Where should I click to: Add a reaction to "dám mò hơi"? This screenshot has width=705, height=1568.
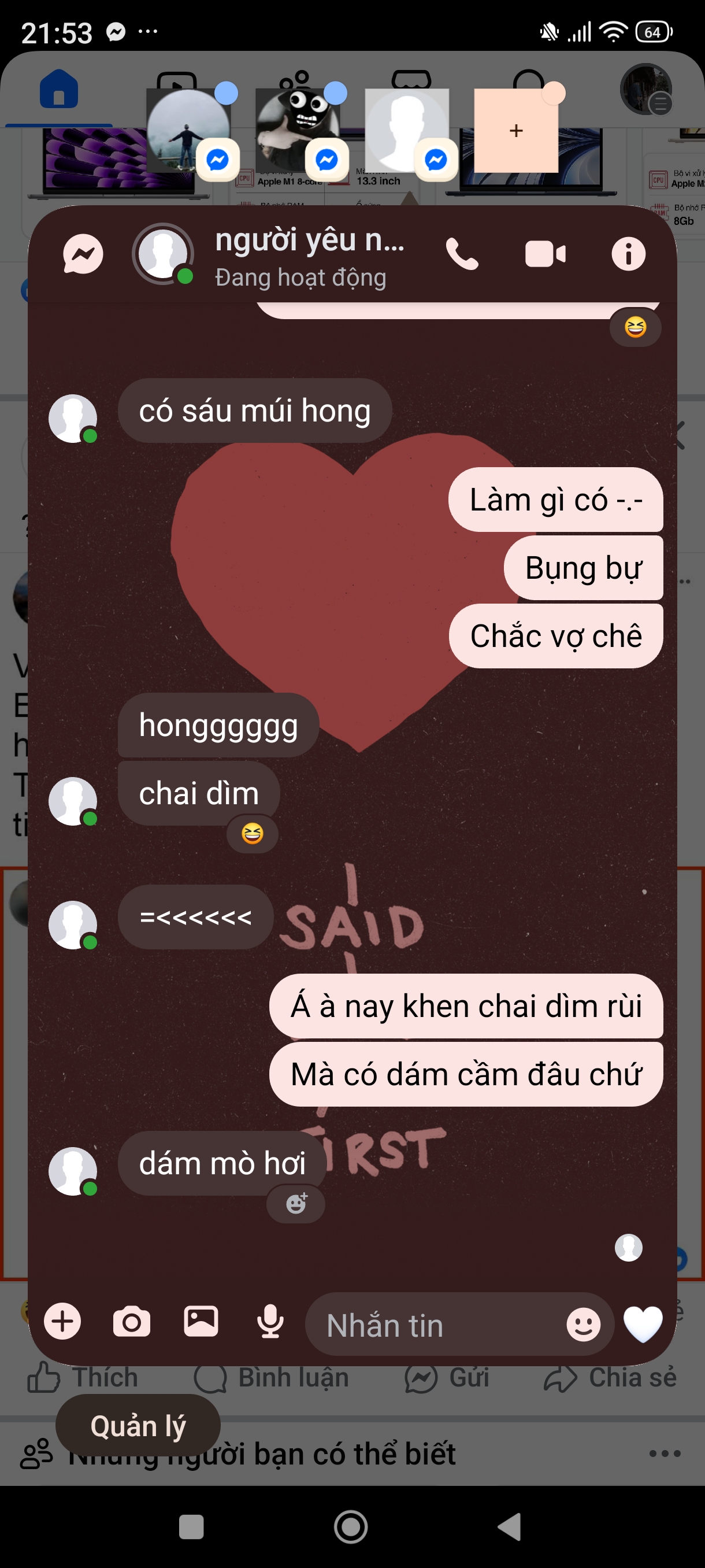(296, 1203)
